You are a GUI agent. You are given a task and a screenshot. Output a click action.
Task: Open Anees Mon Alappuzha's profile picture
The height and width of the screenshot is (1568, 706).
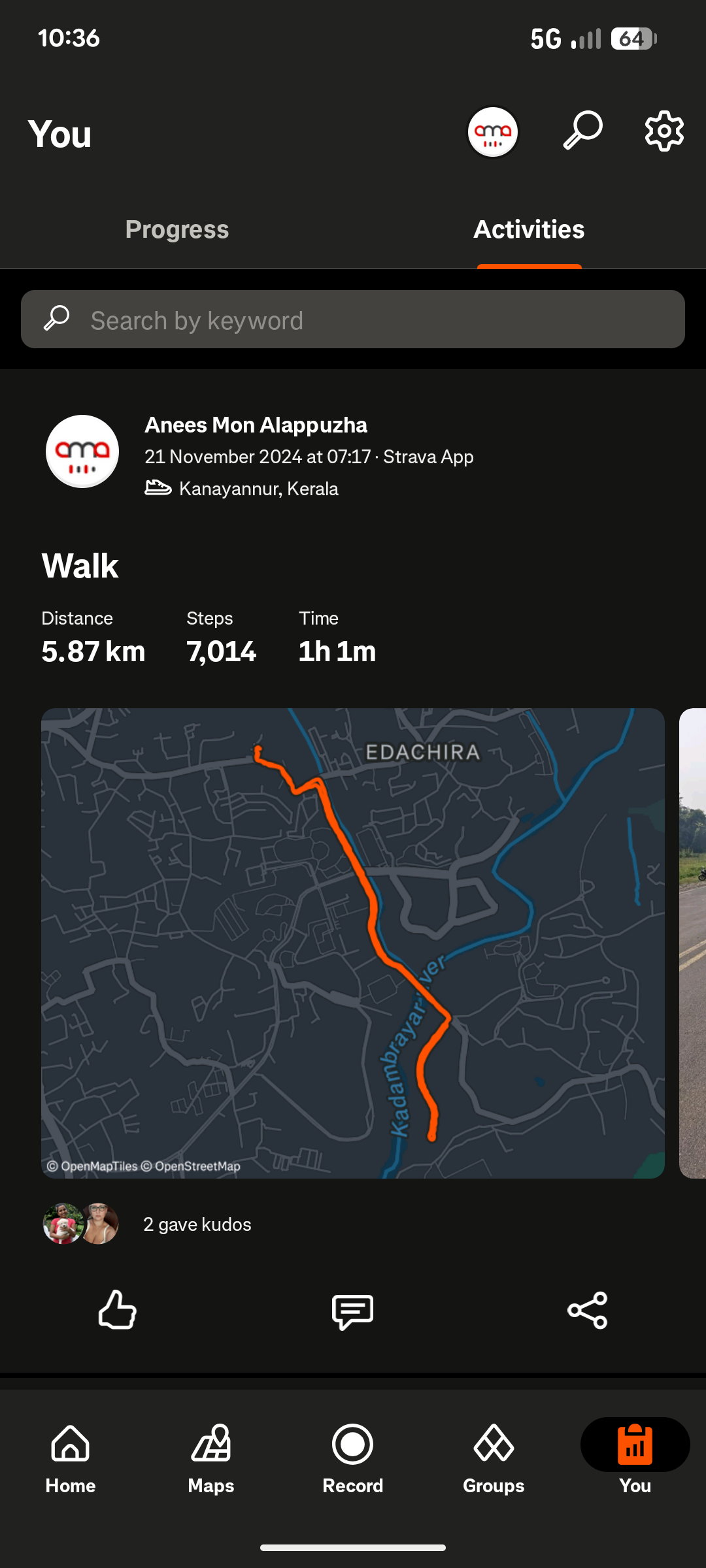click(x=82, y=451)
